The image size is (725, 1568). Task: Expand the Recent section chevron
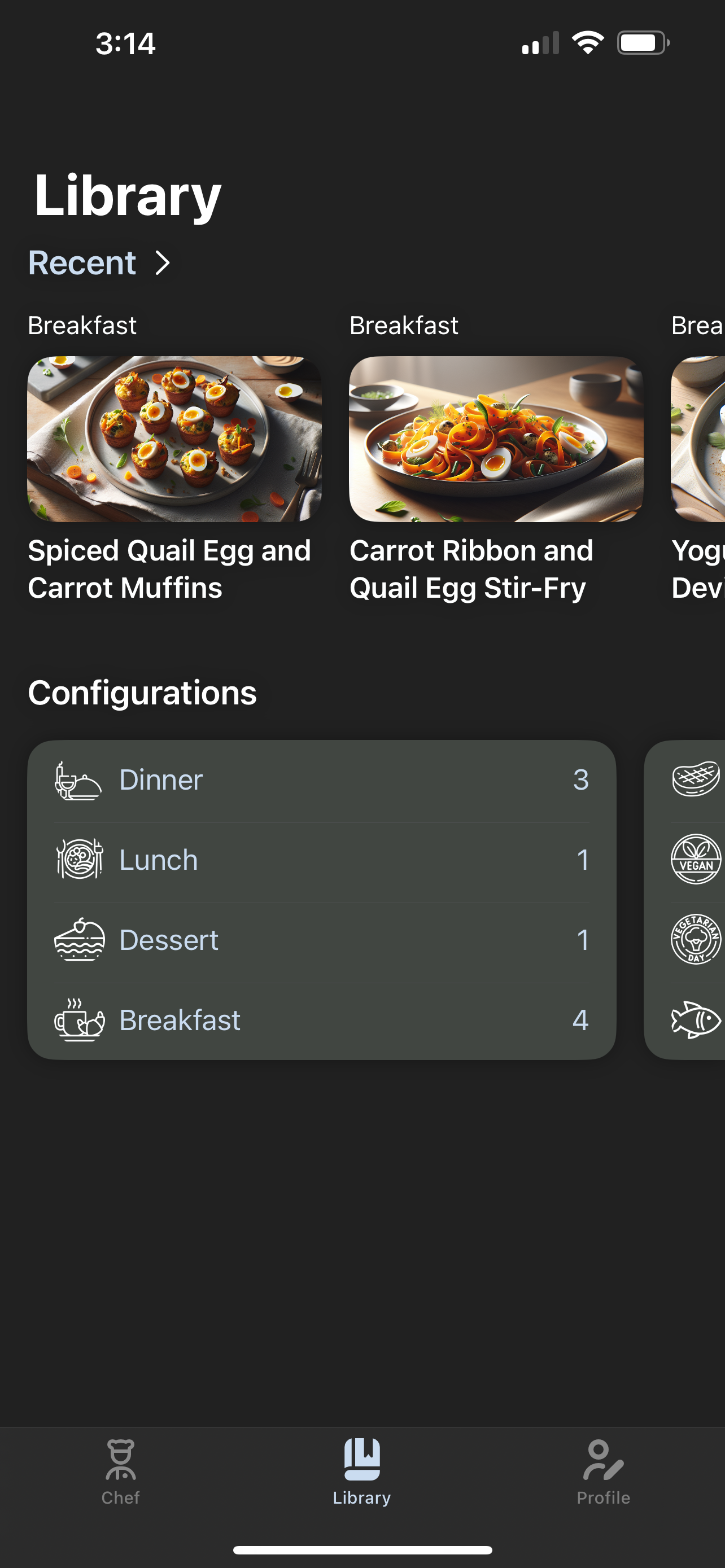coord(161,263)
